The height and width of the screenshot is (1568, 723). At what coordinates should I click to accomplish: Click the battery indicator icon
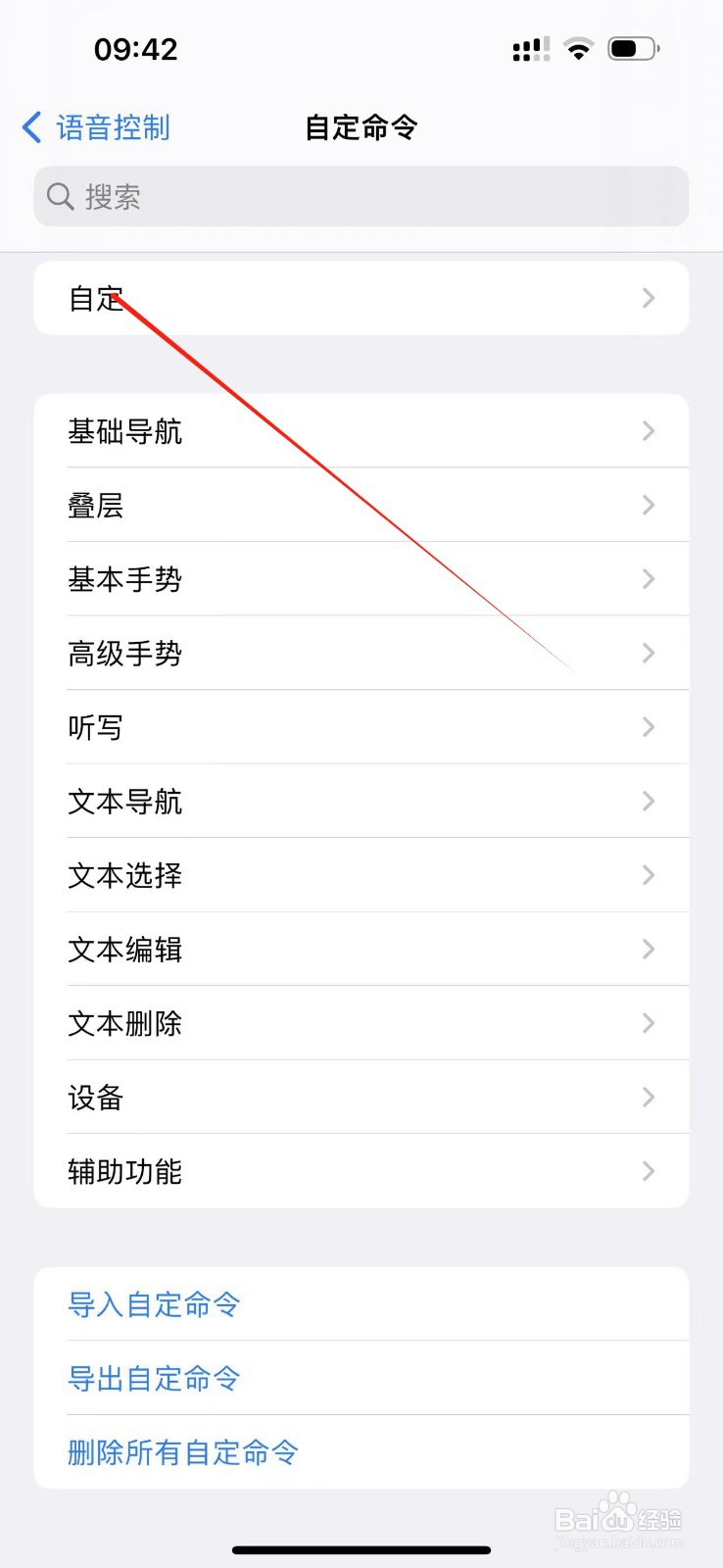(x=634, y=47)
